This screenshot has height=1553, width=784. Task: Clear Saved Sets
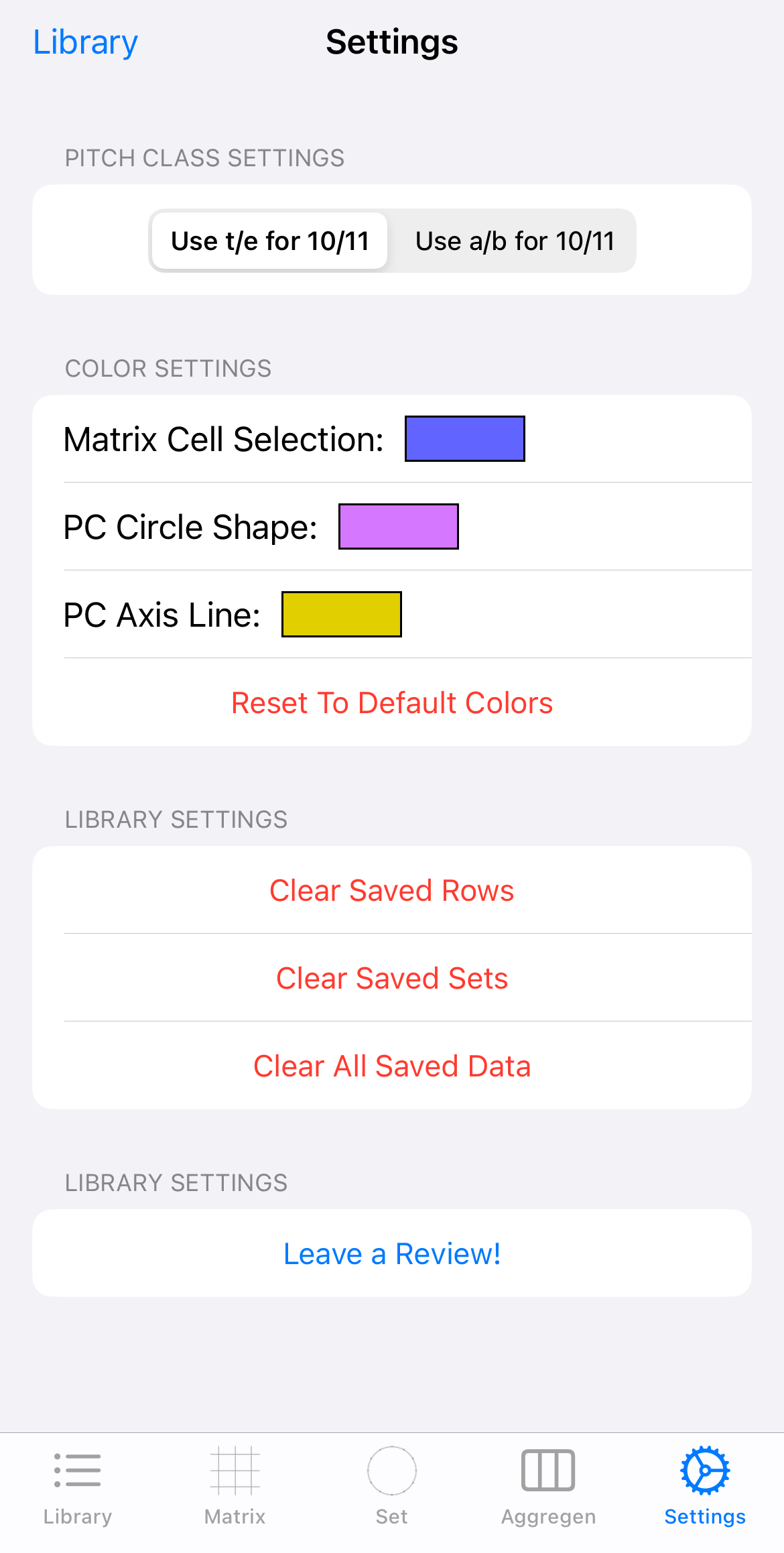pos(392,978)
